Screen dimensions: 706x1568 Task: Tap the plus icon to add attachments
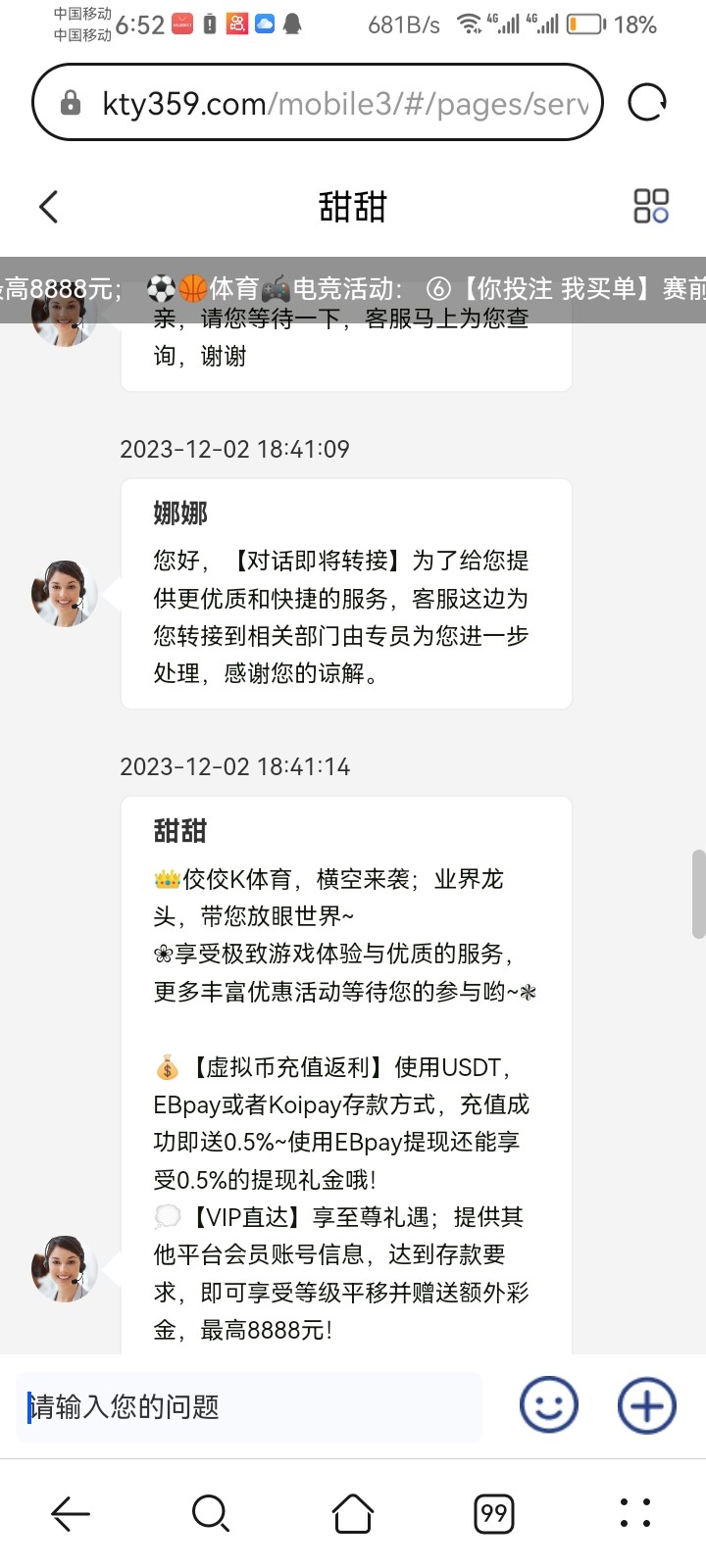click(x=644, y=1404)
